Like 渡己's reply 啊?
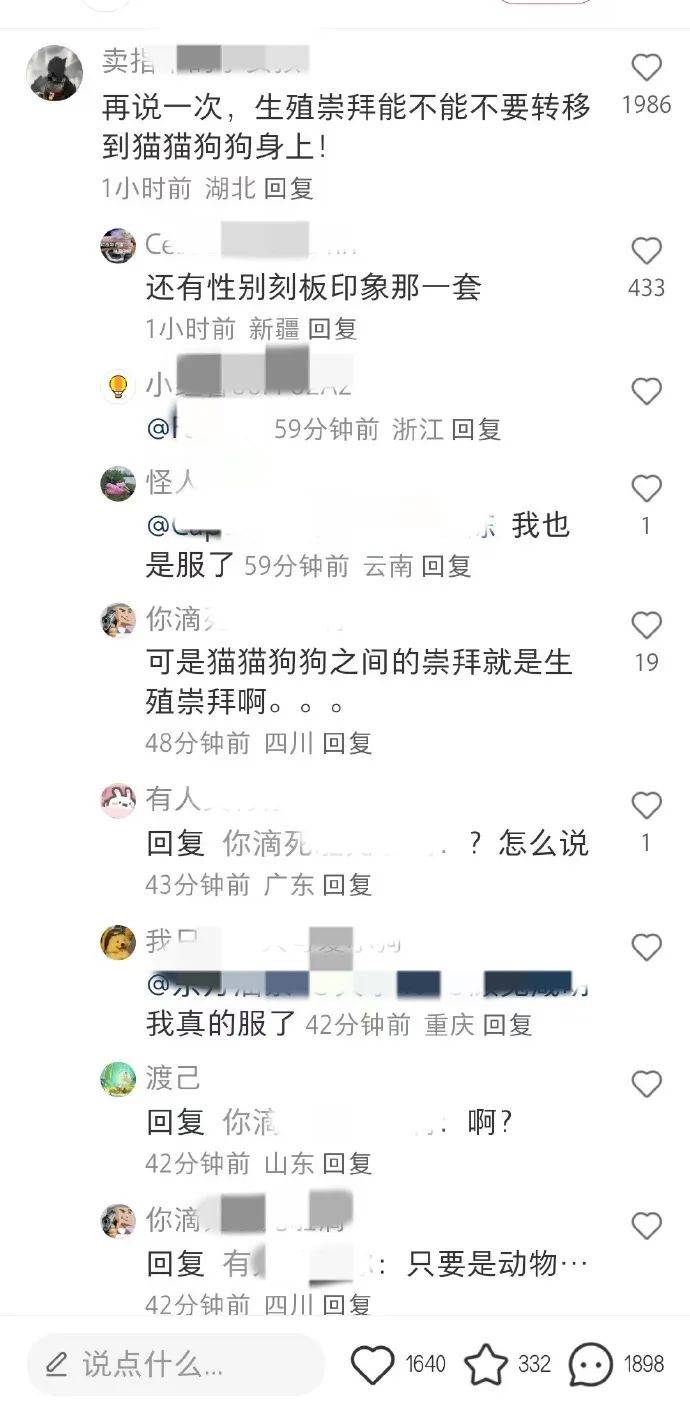The width and height of the screenshot is (690, 1413). (647, 1084)
